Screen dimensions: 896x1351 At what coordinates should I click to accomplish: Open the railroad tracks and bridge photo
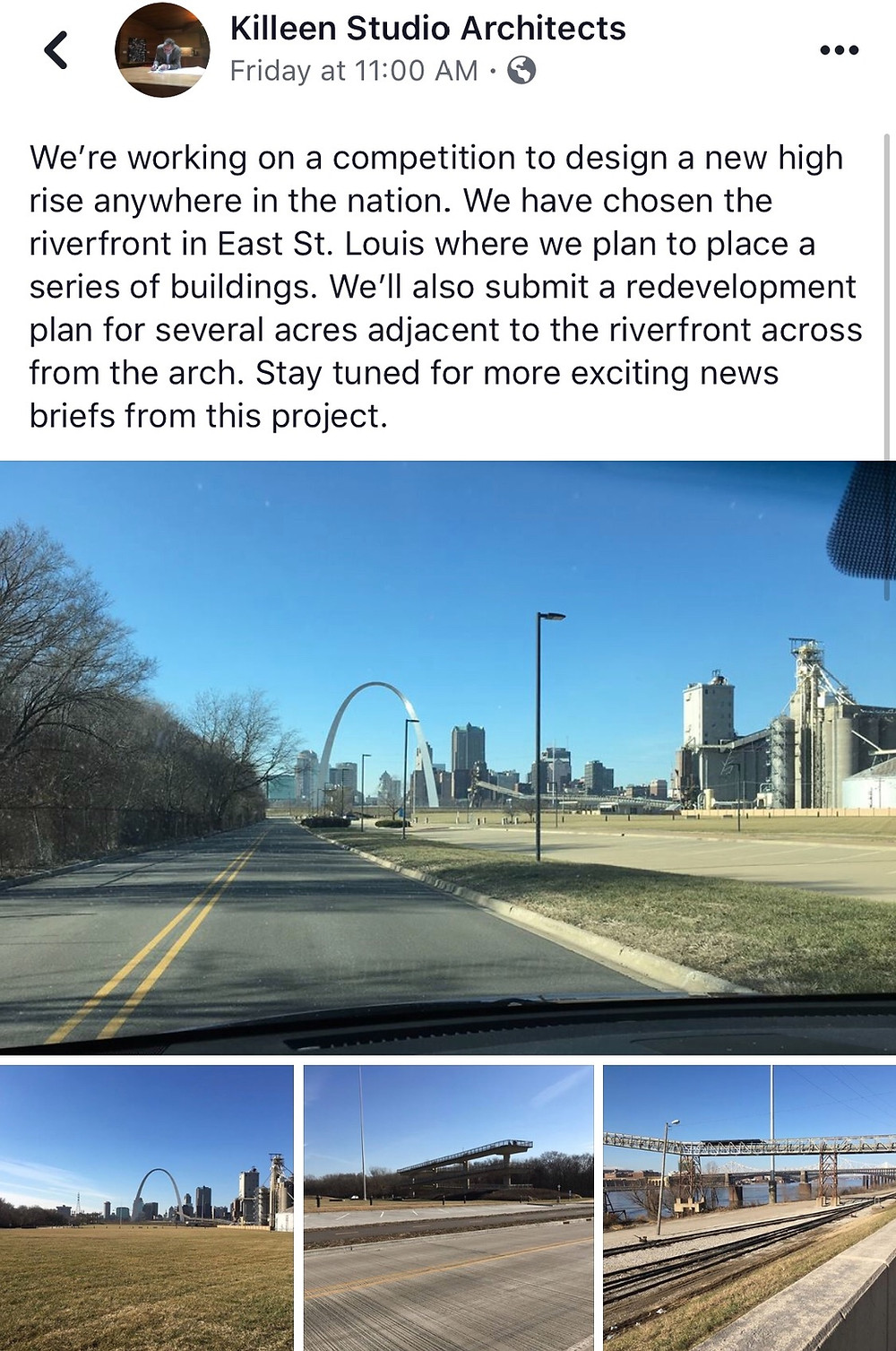[749, 1207]
